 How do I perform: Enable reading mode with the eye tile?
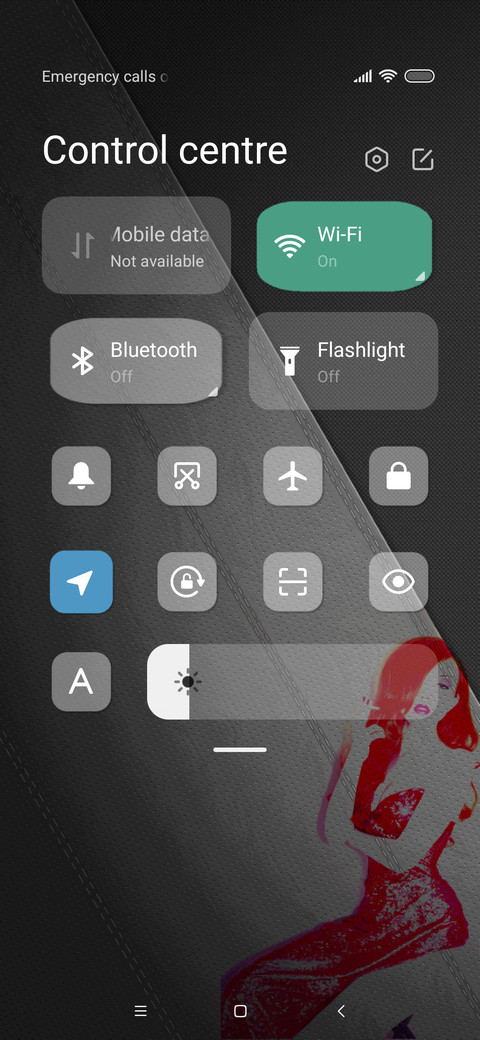tap(398, 582)
